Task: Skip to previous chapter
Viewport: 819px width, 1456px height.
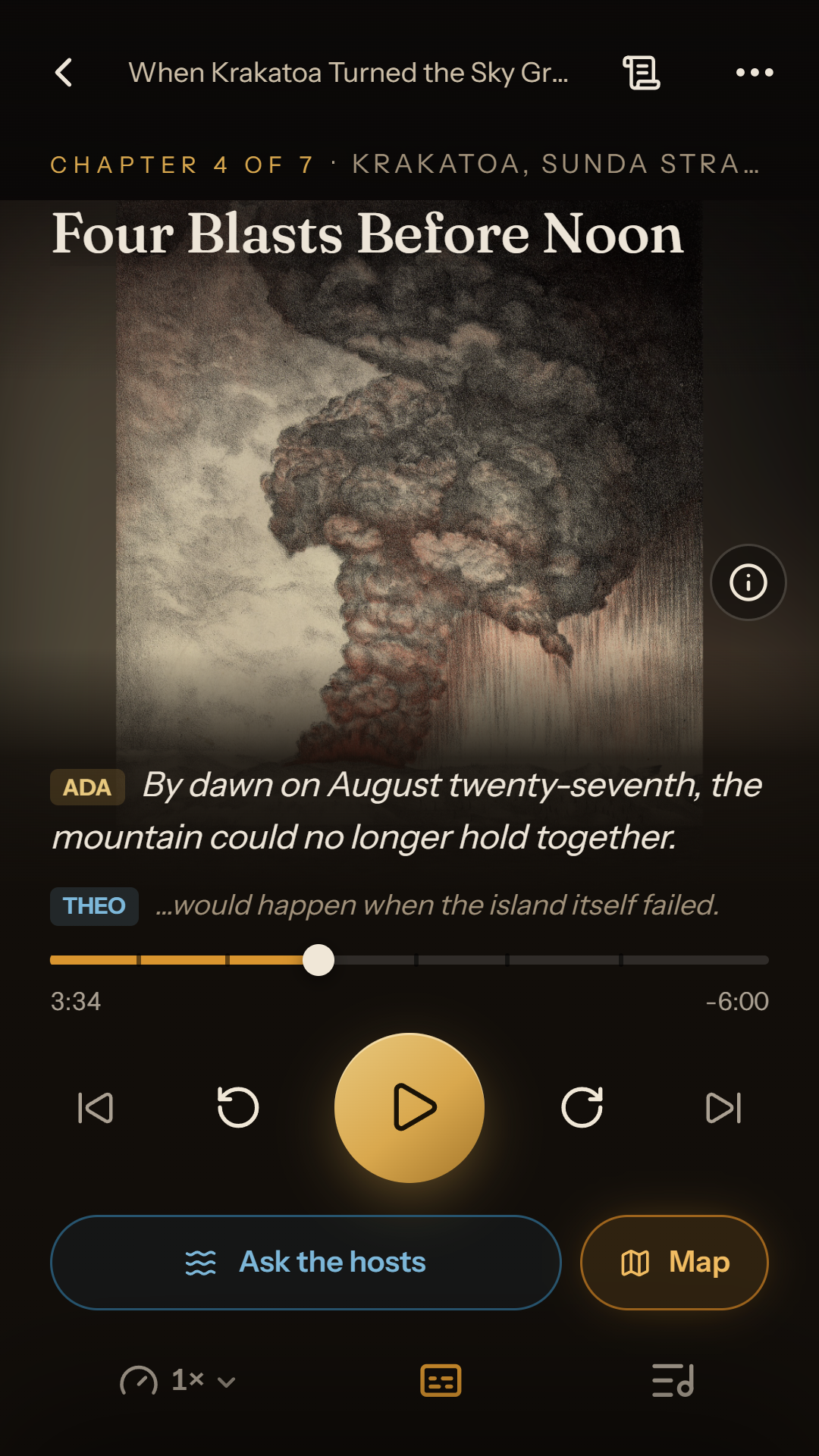Action: [x=96, y=1108]
